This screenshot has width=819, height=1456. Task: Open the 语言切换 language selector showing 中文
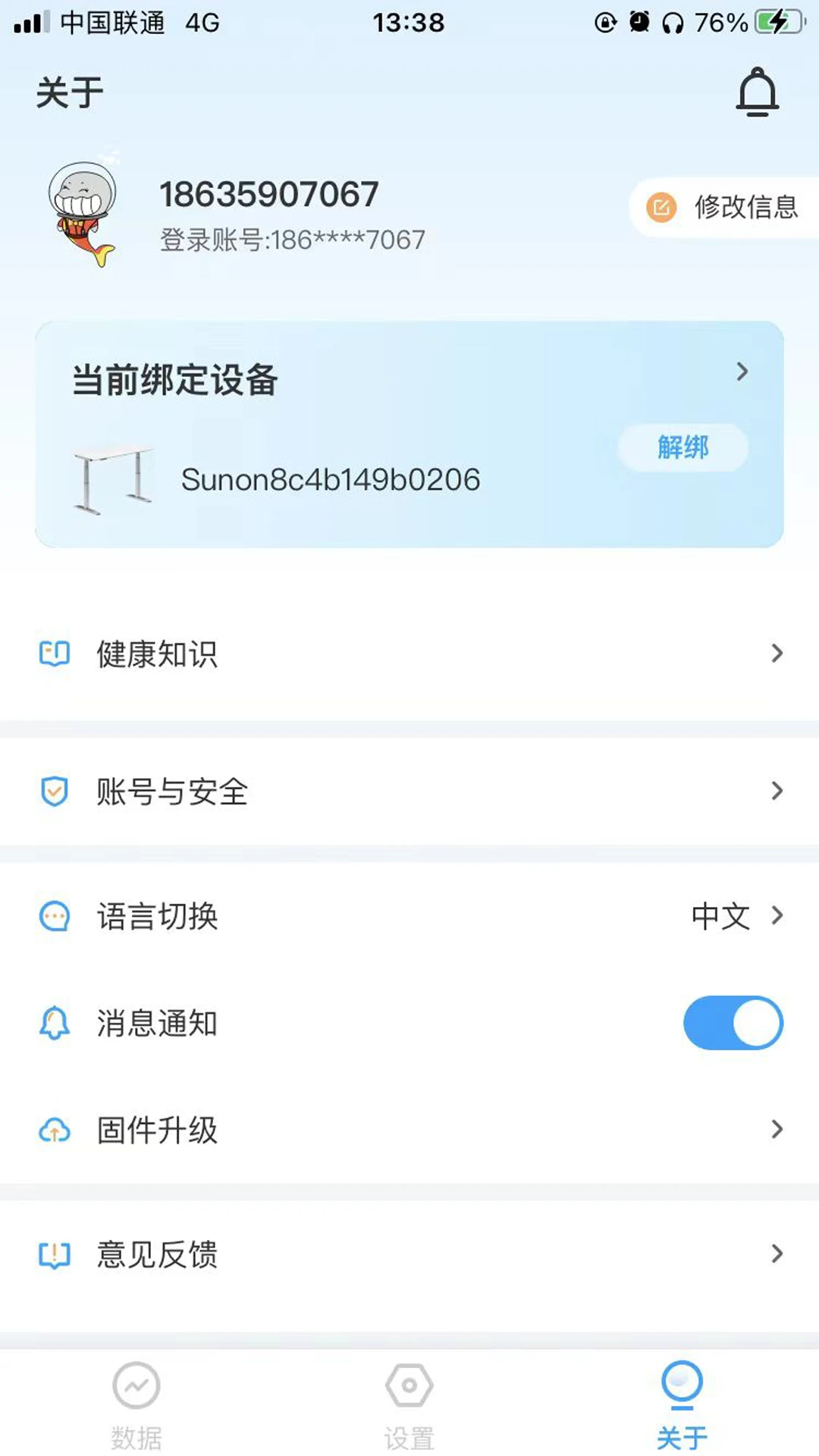tap(720, 916)
